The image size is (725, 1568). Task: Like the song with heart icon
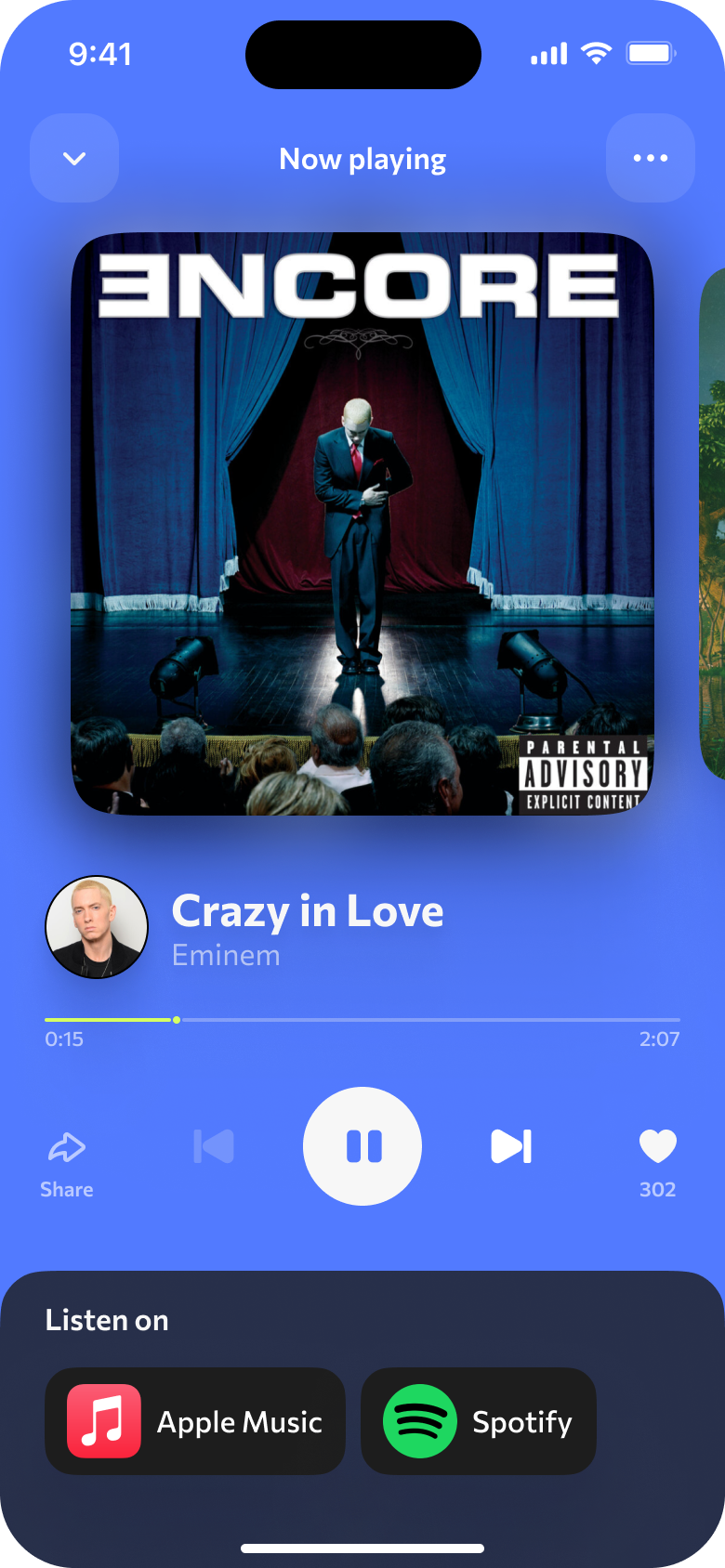(x=657, y=1148)
